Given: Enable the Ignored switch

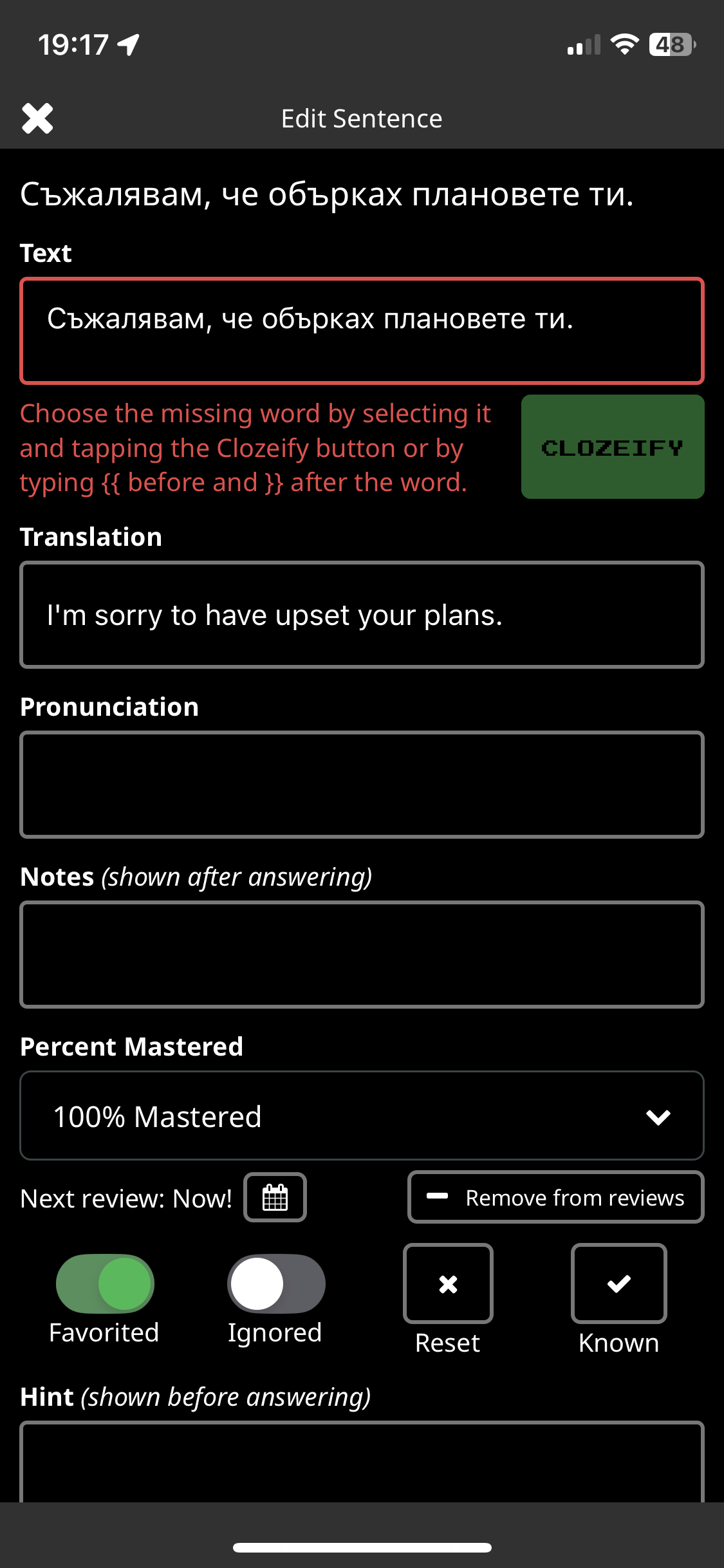Looking at the screenshot, I should (276, 1283).
